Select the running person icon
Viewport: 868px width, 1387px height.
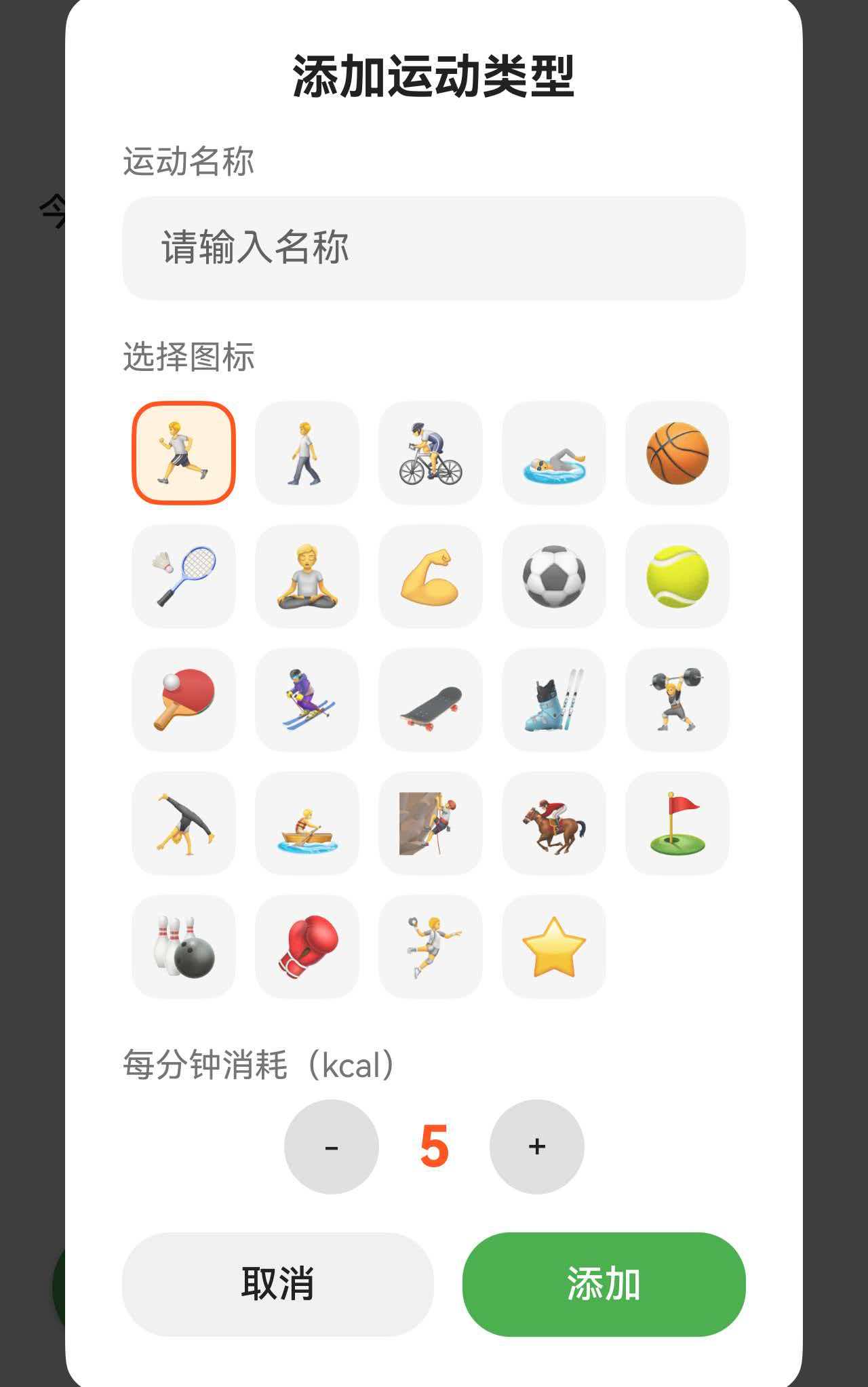pos(183,453)
